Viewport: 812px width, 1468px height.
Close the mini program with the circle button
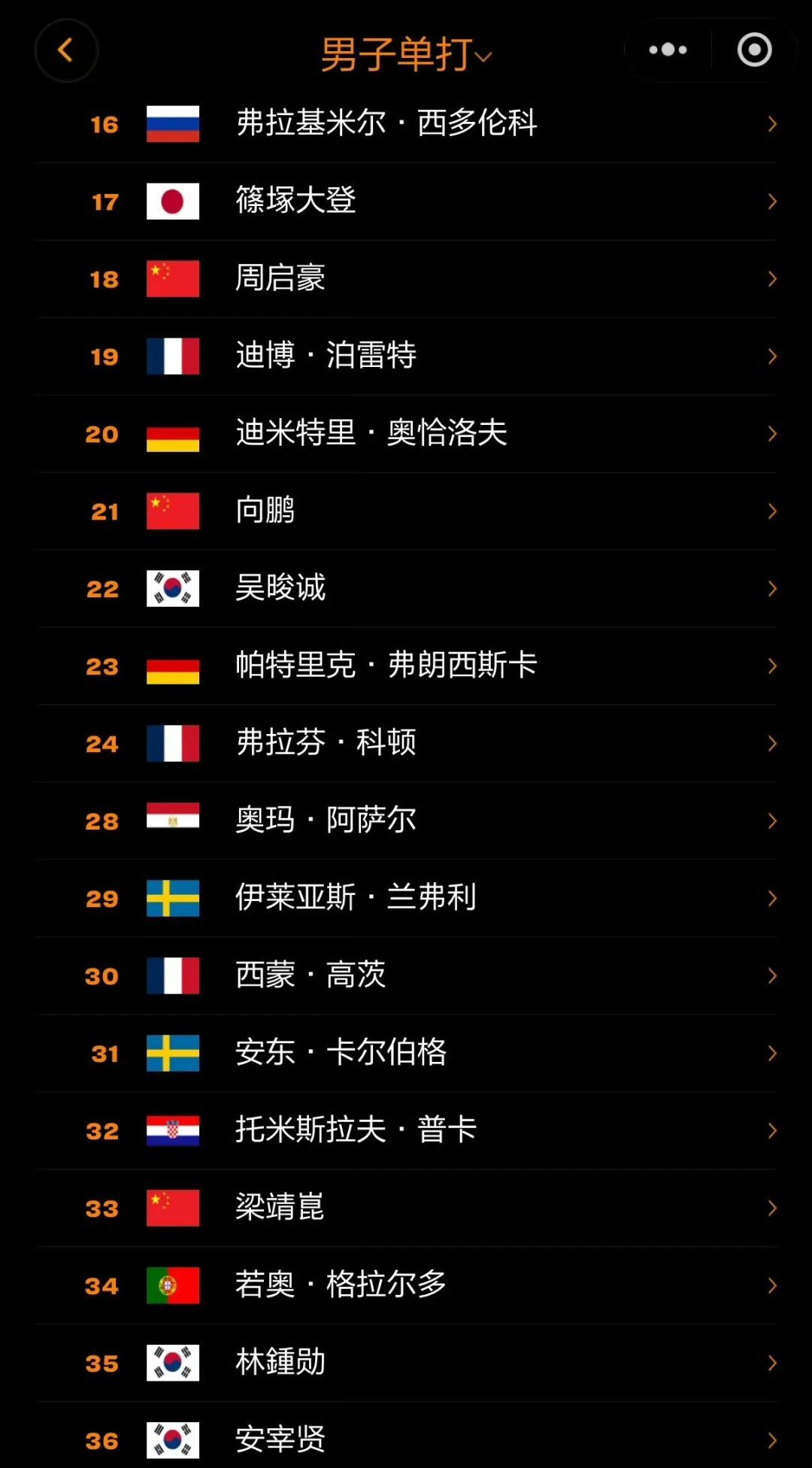(754, 50)
